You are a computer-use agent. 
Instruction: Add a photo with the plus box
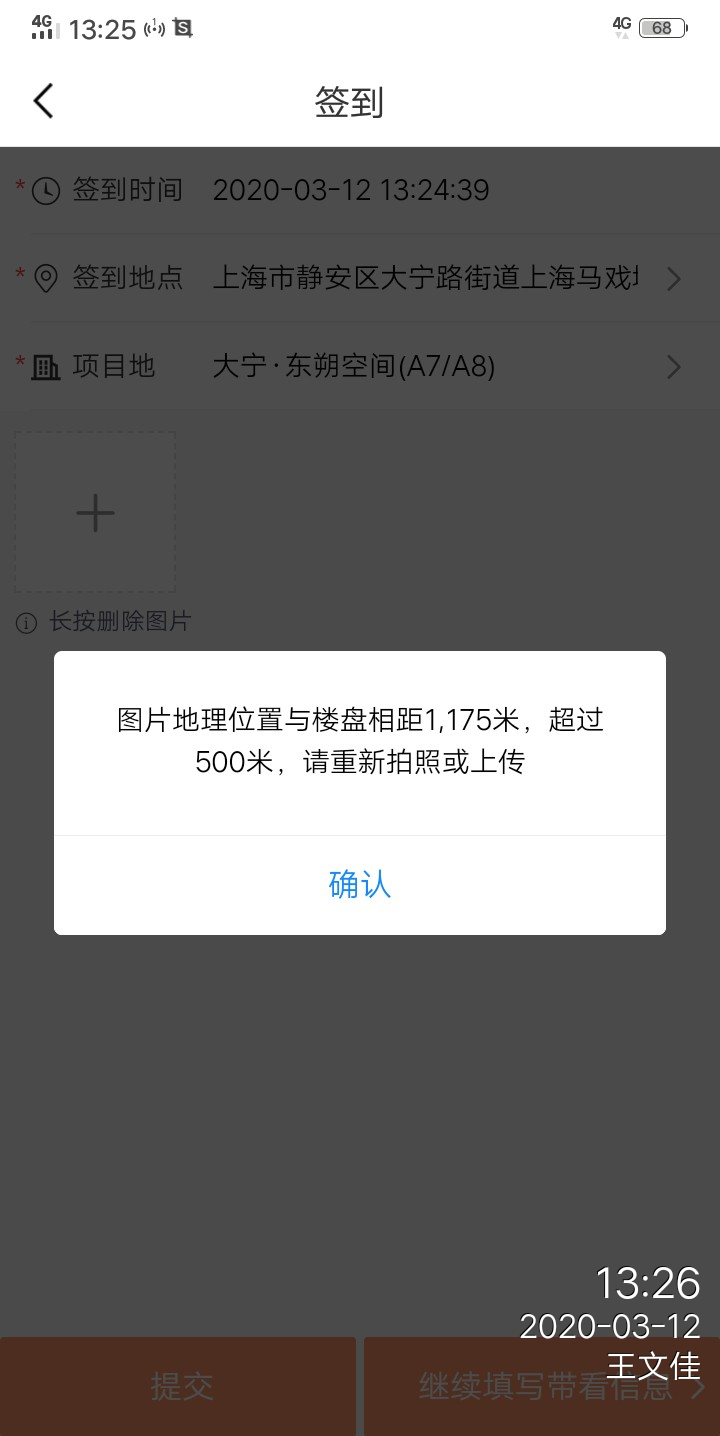coord(95,513)
